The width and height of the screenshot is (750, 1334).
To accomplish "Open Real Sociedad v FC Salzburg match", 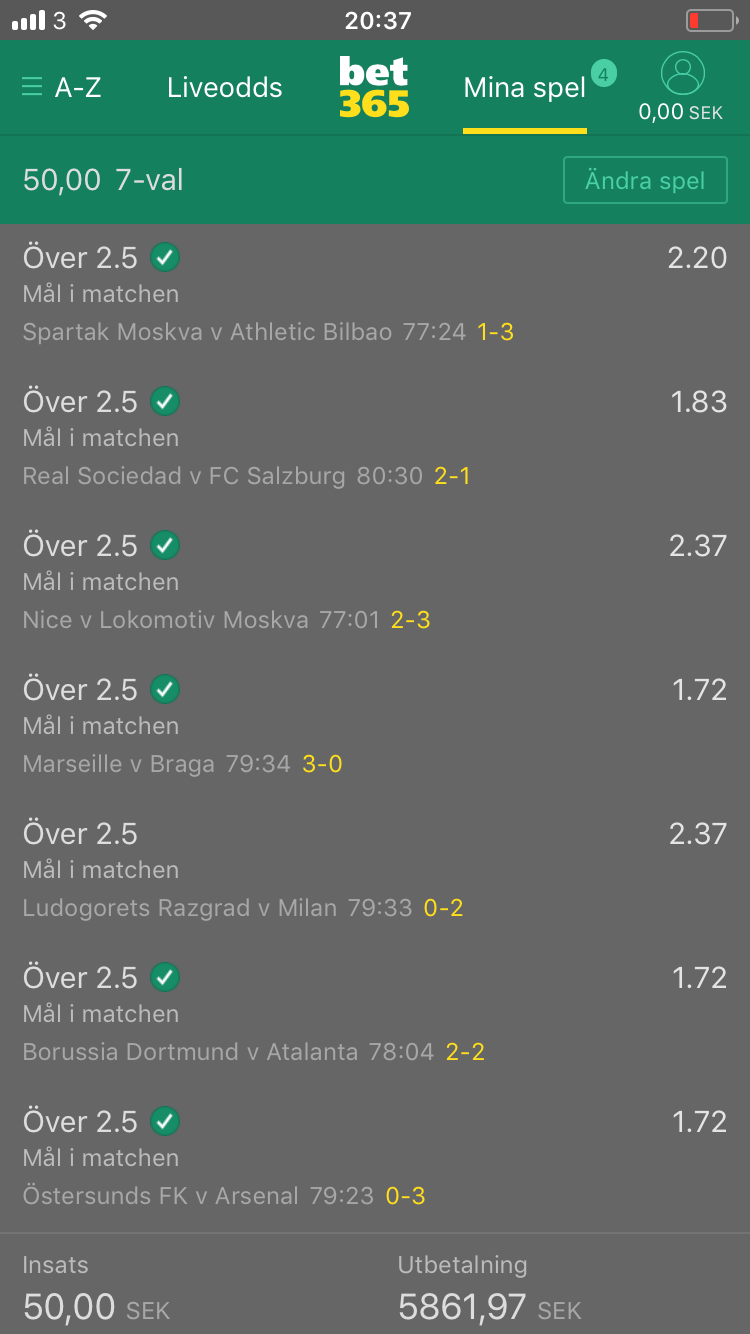I will (x=184, y=476).
